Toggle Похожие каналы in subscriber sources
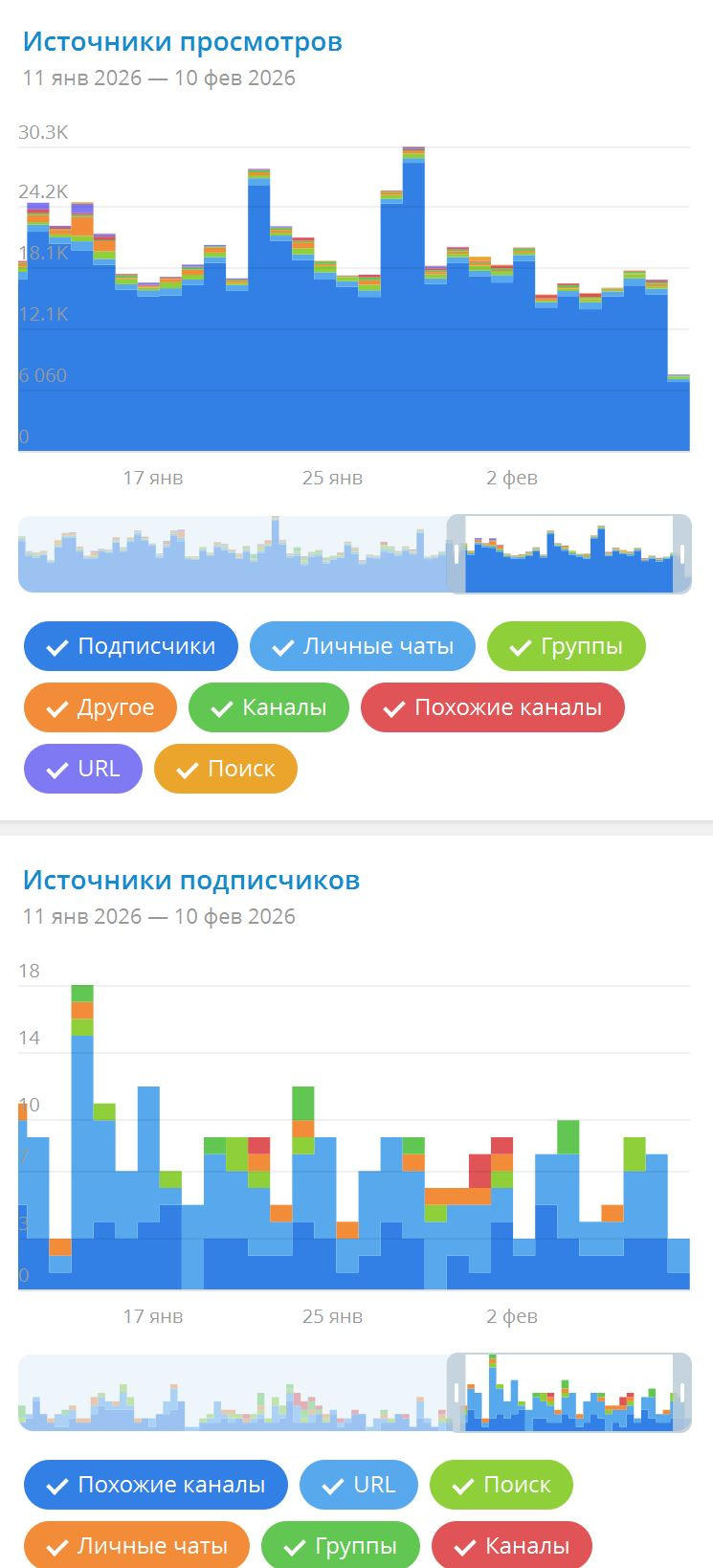The height and width of the screenshot is (1568, 713). 155,1485
